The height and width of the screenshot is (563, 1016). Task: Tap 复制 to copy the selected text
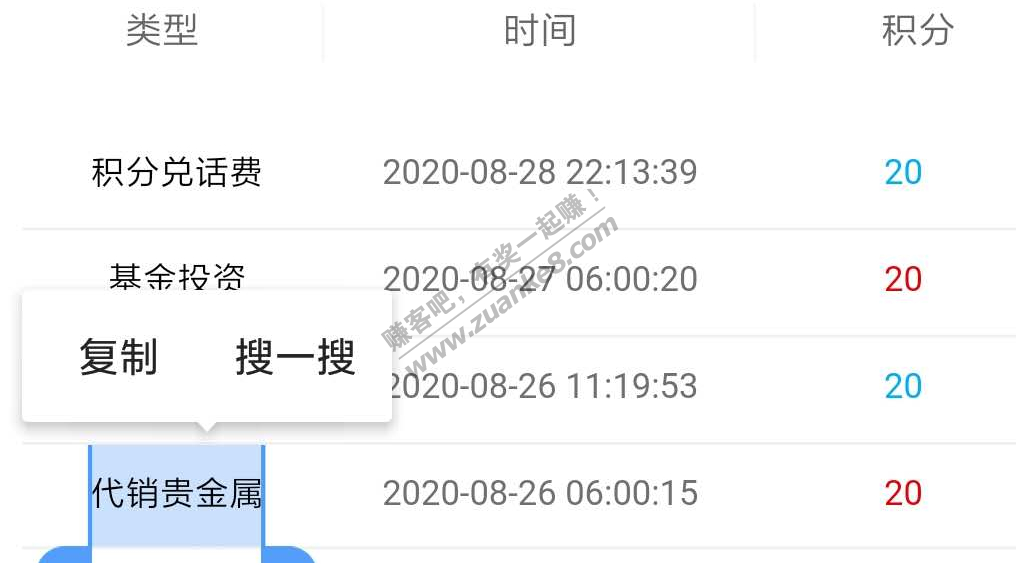[119, 357]
